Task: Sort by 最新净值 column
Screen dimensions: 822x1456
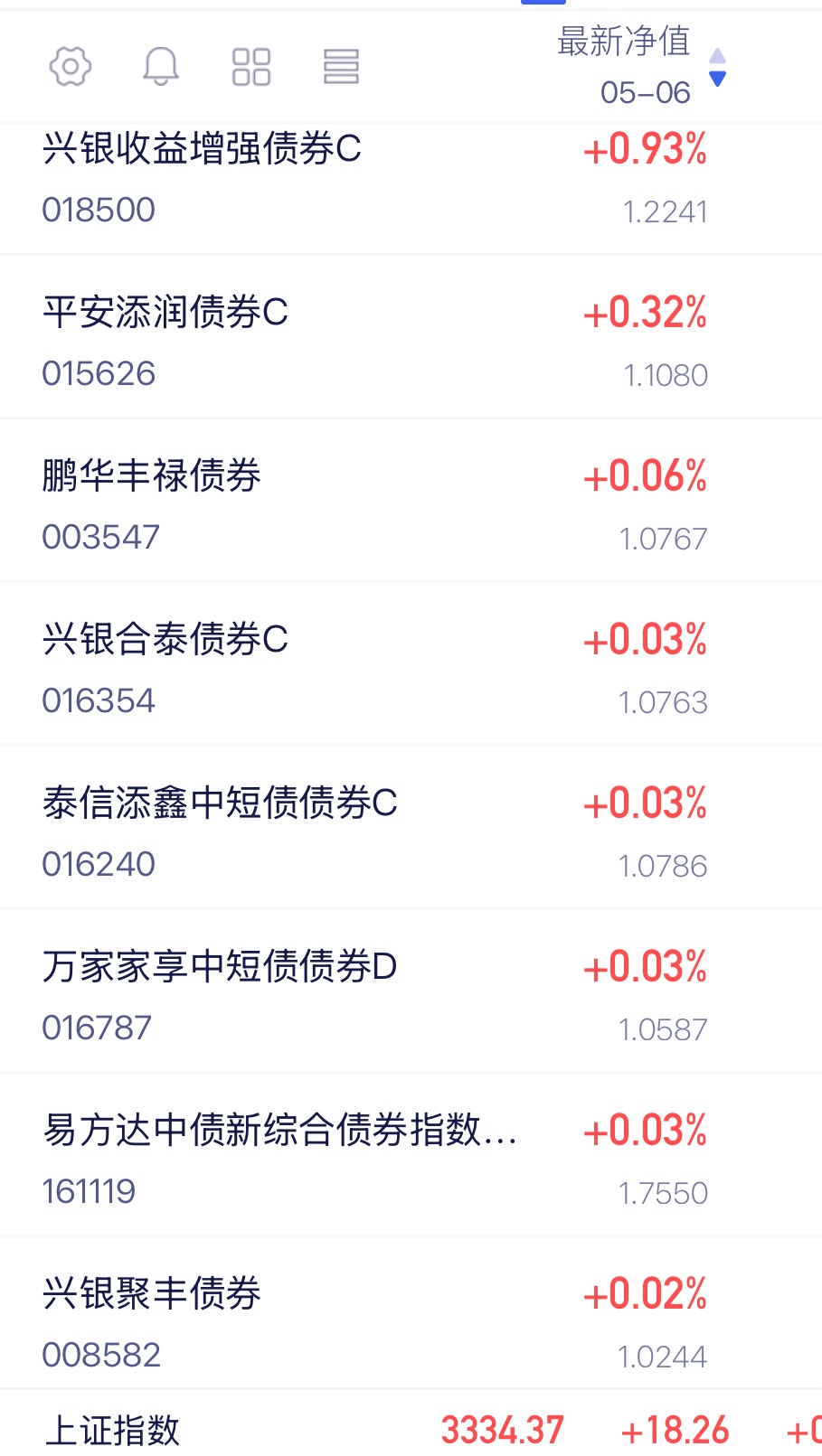Action: (x=642, y=66)
